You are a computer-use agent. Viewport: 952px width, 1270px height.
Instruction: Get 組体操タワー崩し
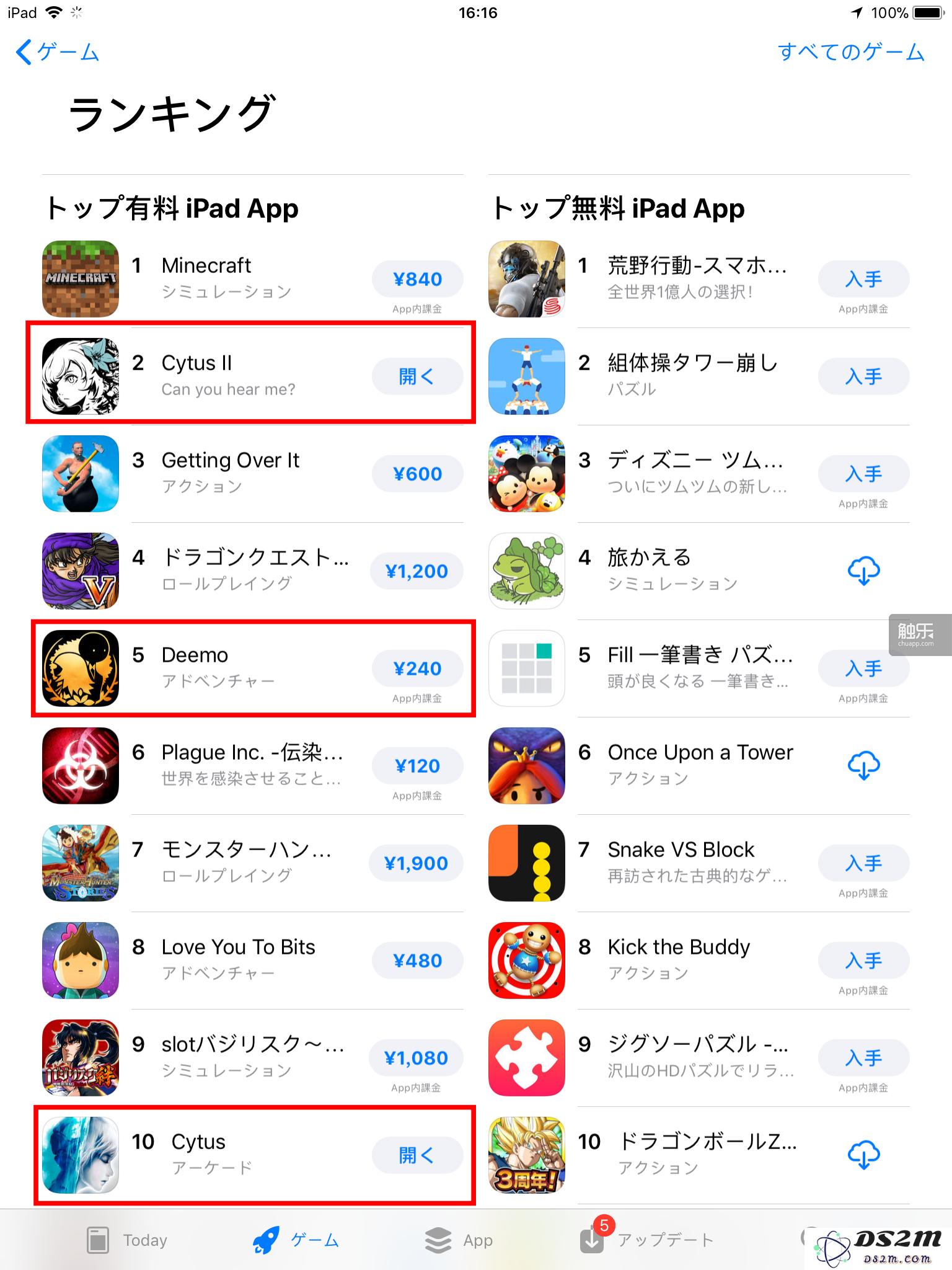coord(863,376)
